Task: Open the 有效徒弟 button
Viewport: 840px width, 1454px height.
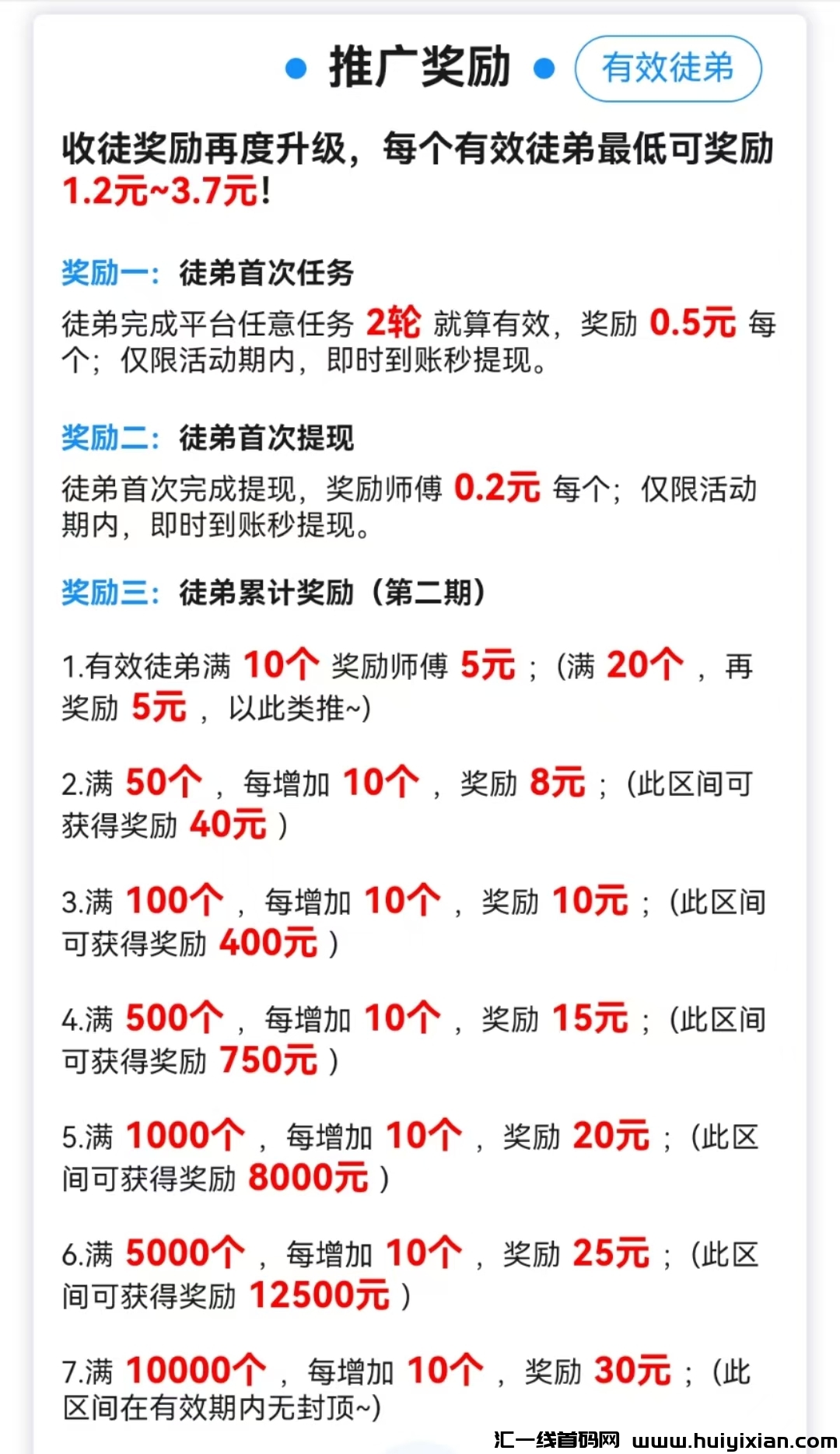Action: (667, 68)
